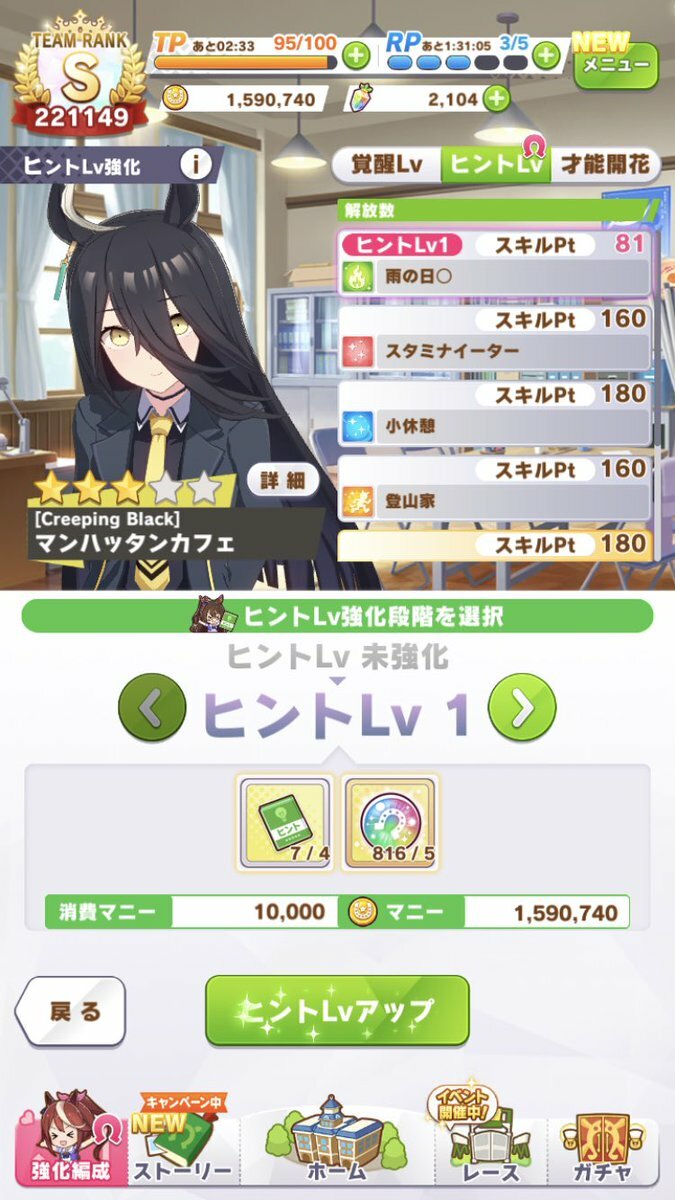This screenshot has height=1200, width=675.
Task: Tap the plus button to refill RP
Action: click(546, 55)
